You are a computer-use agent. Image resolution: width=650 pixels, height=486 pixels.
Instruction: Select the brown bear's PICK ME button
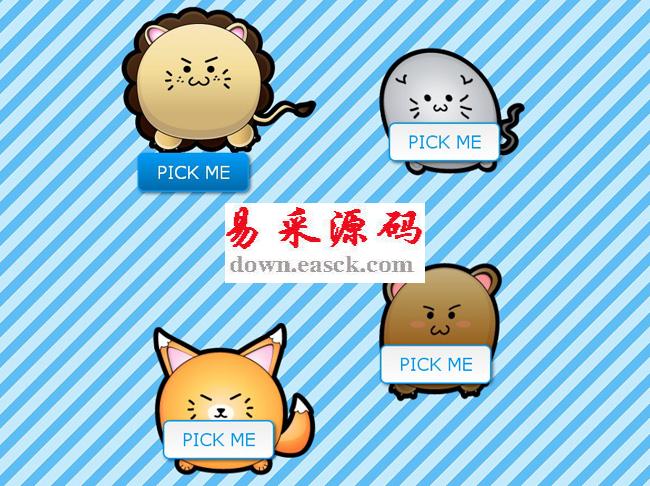pos(436,364)
